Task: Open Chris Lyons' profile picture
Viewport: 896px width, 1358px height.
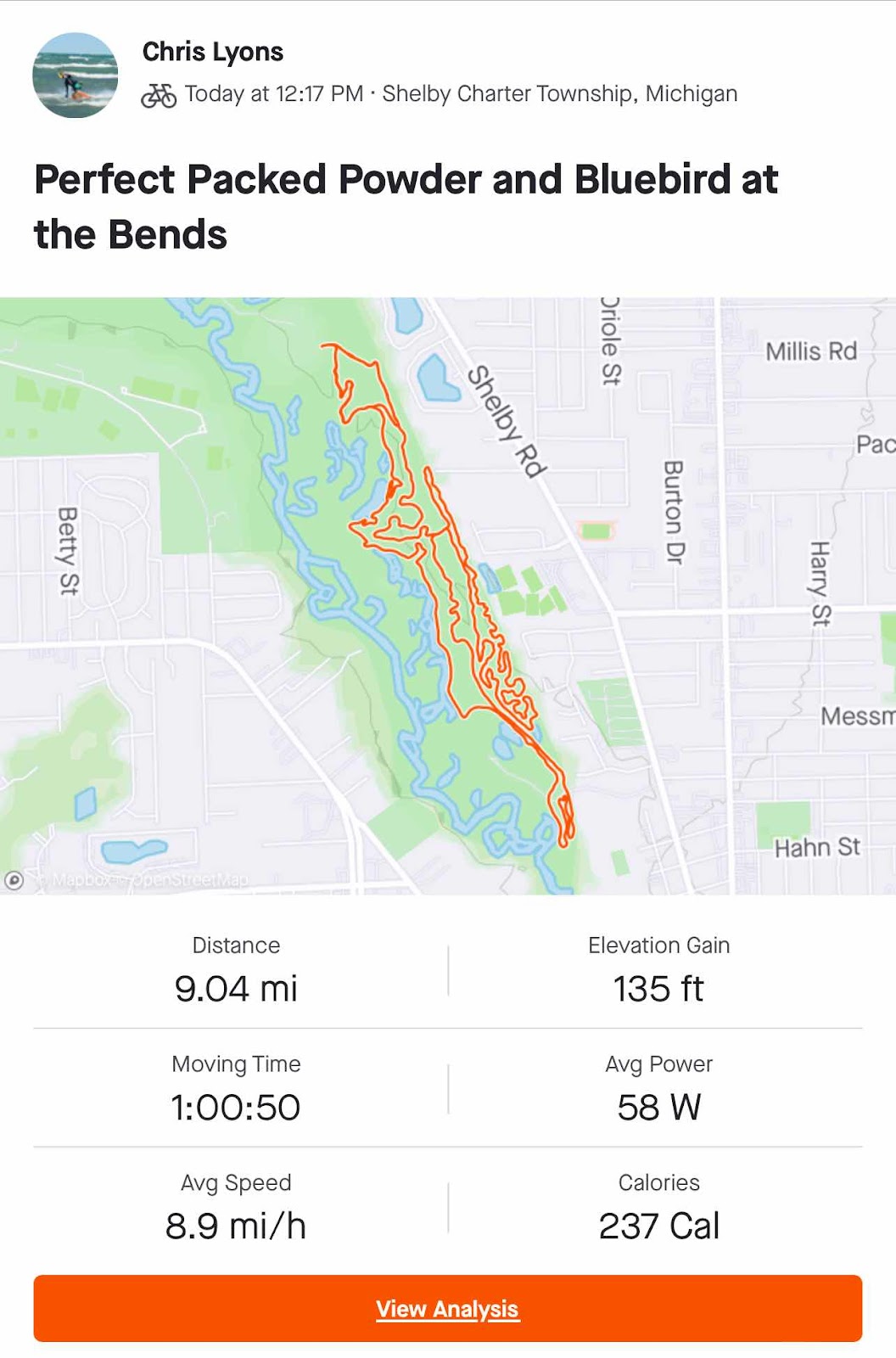Action: [x=75, y=75]
